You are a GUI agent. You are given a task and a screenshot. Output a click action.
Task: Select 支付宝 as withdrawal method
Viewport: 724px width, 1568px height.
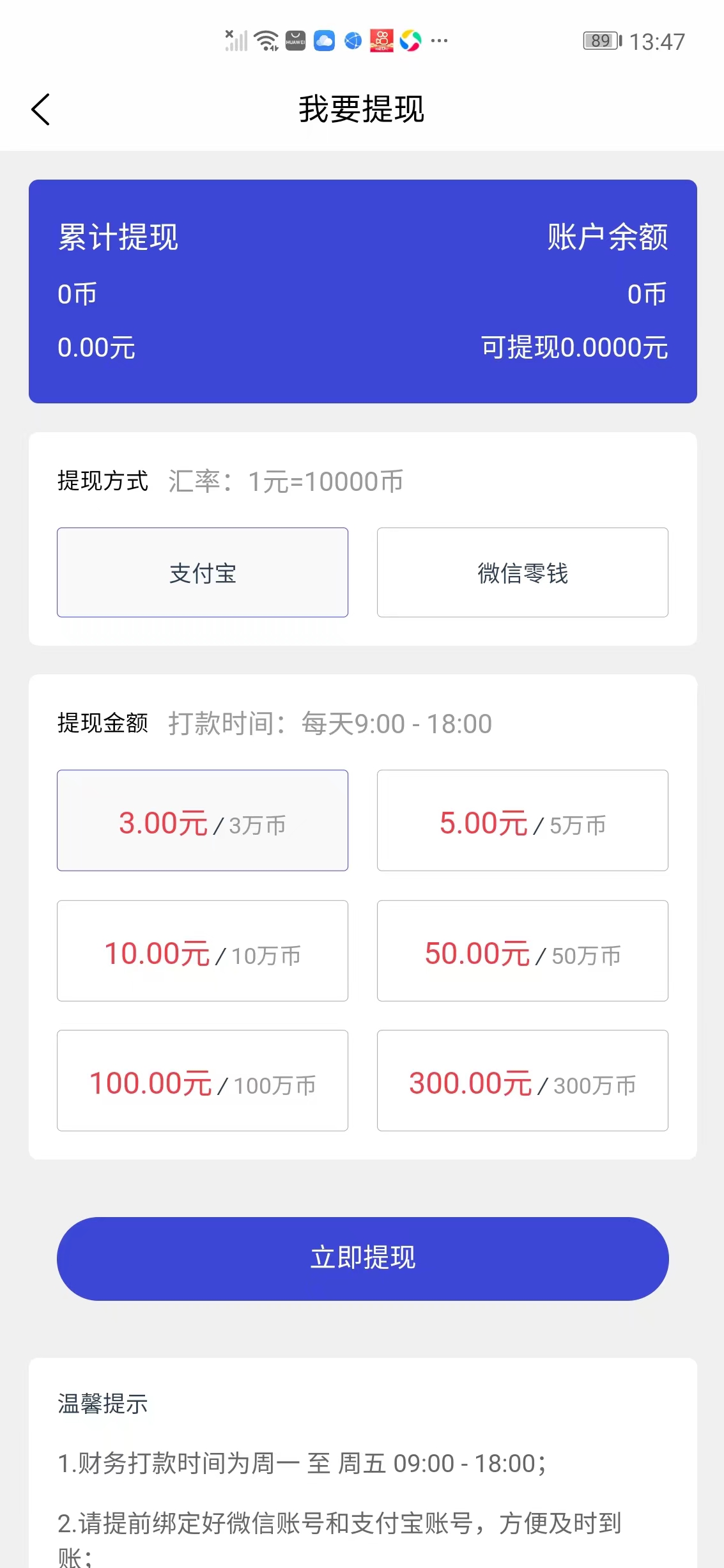(203, 572)
